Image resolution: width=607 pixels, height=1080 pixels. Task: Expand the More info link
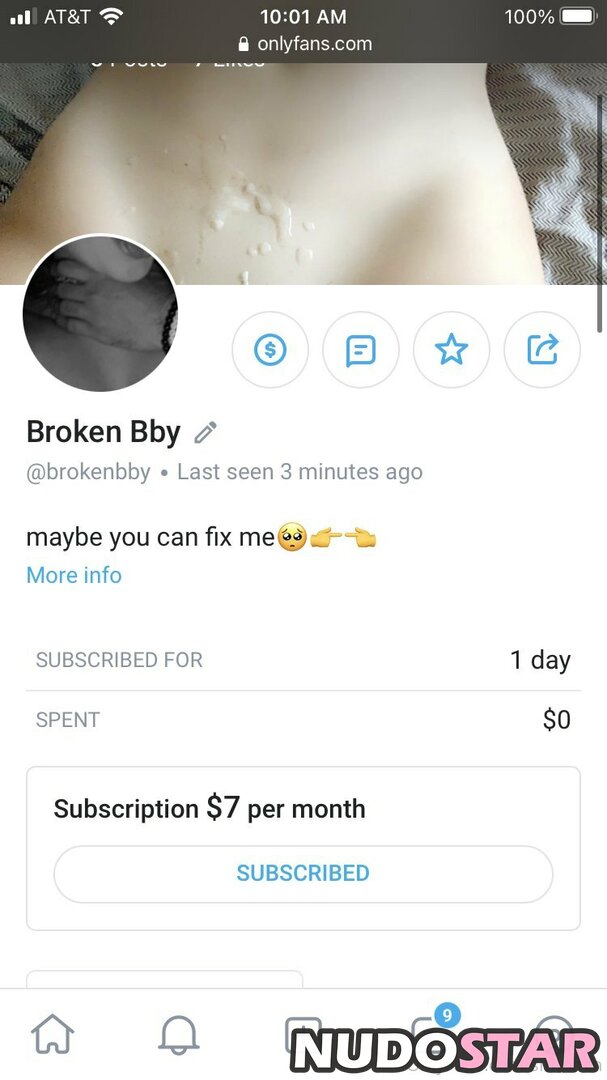(74, 575)
